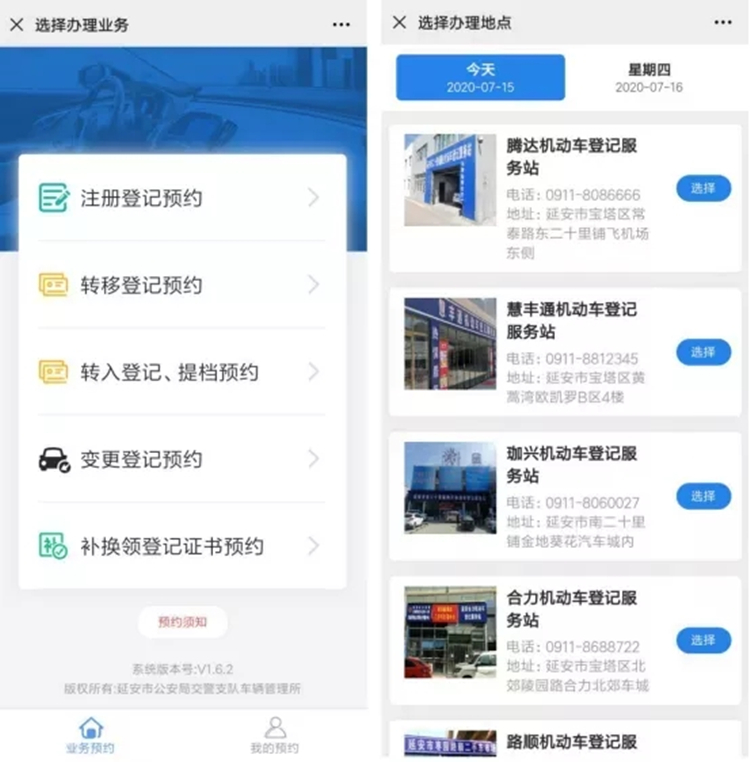Open 转入登记、提档预约 service
Screen dimensions: 750x762
point(181,372)
